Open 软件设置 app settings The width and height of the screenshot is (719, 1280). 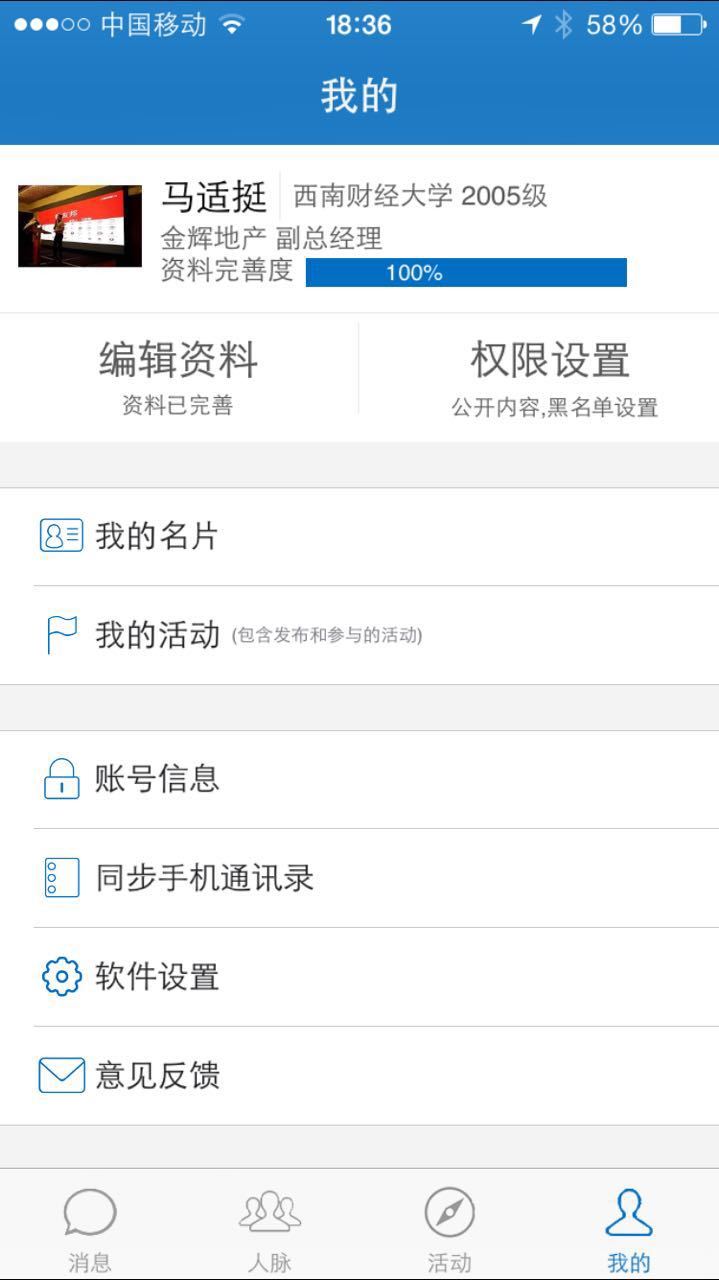click(x=360, y=977)
